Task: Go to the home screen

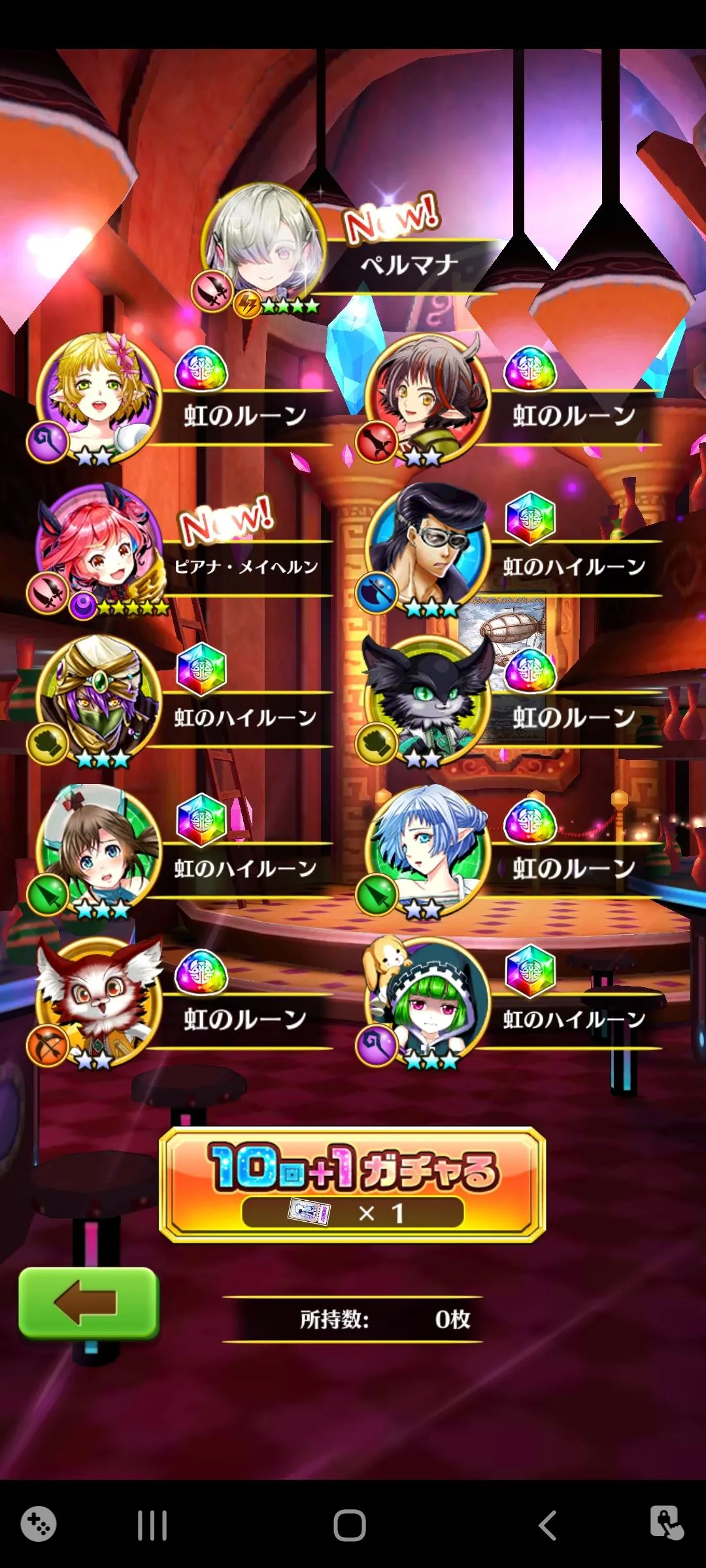Action: [x=350, y=1526]
